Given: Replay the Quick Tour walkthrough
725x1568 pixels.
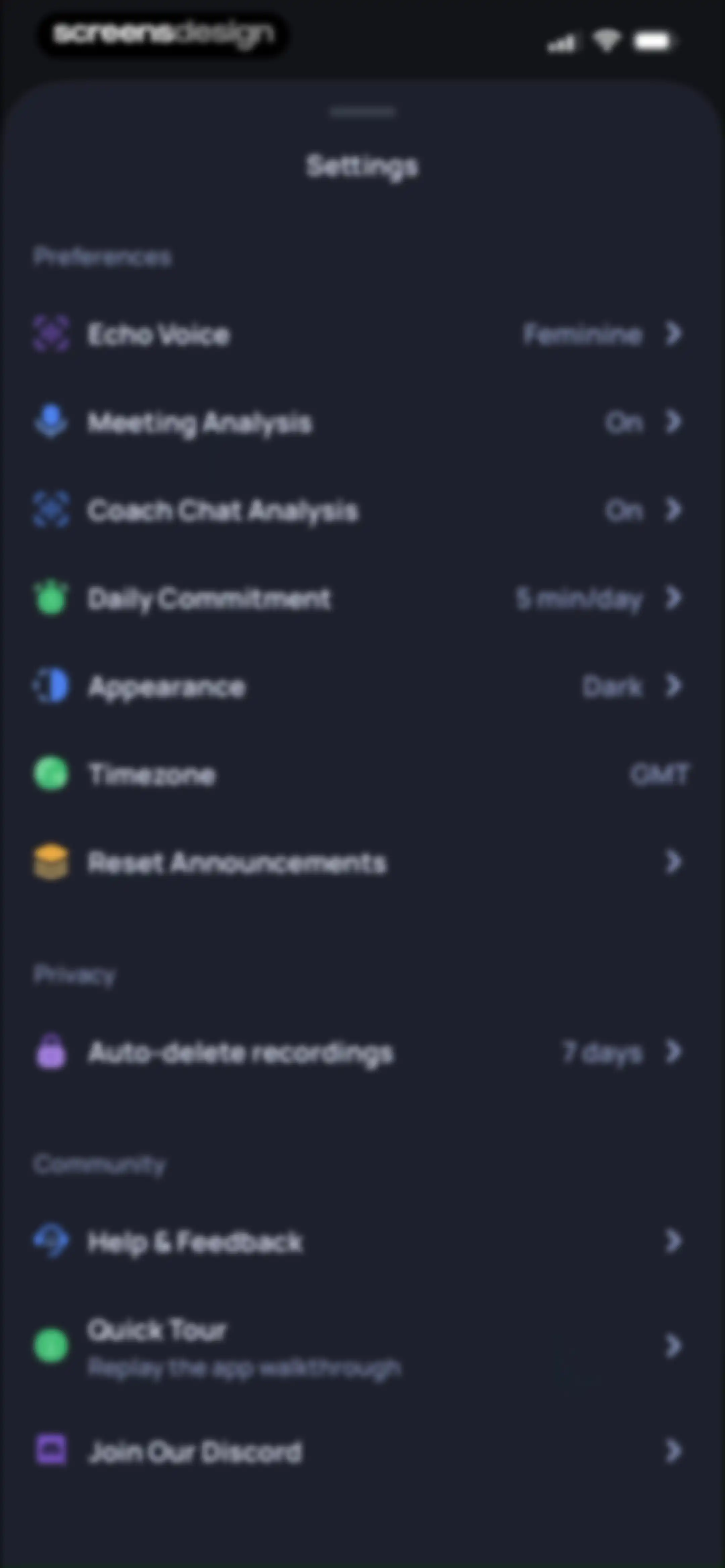Looking at the screenshot, I should (x=362, y=1346).
